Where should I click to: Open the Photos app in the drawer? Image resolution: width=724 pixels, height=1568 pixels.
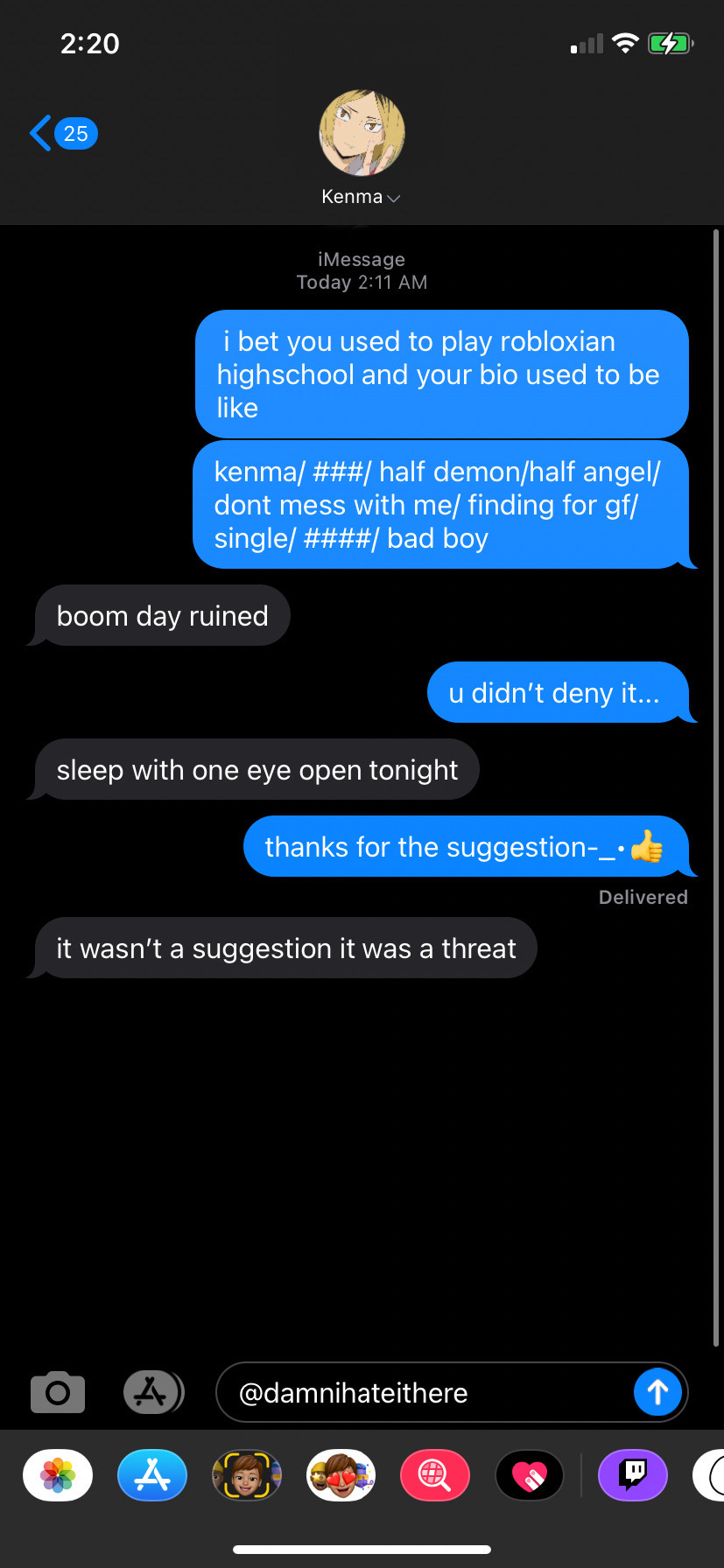tap(58, 1476)
